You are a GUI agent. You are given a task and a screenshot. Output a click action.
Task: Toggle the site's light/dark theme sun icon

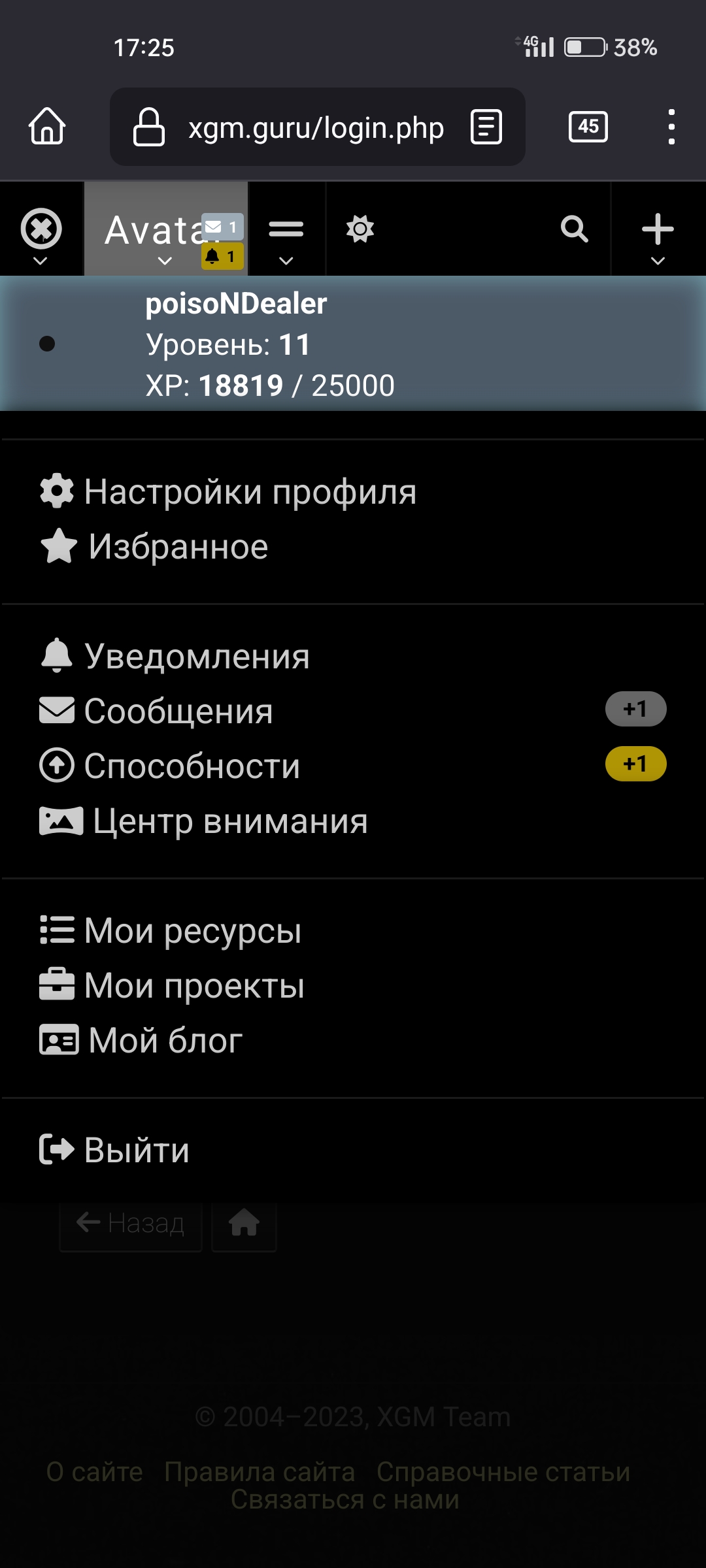tap(360, 229)
